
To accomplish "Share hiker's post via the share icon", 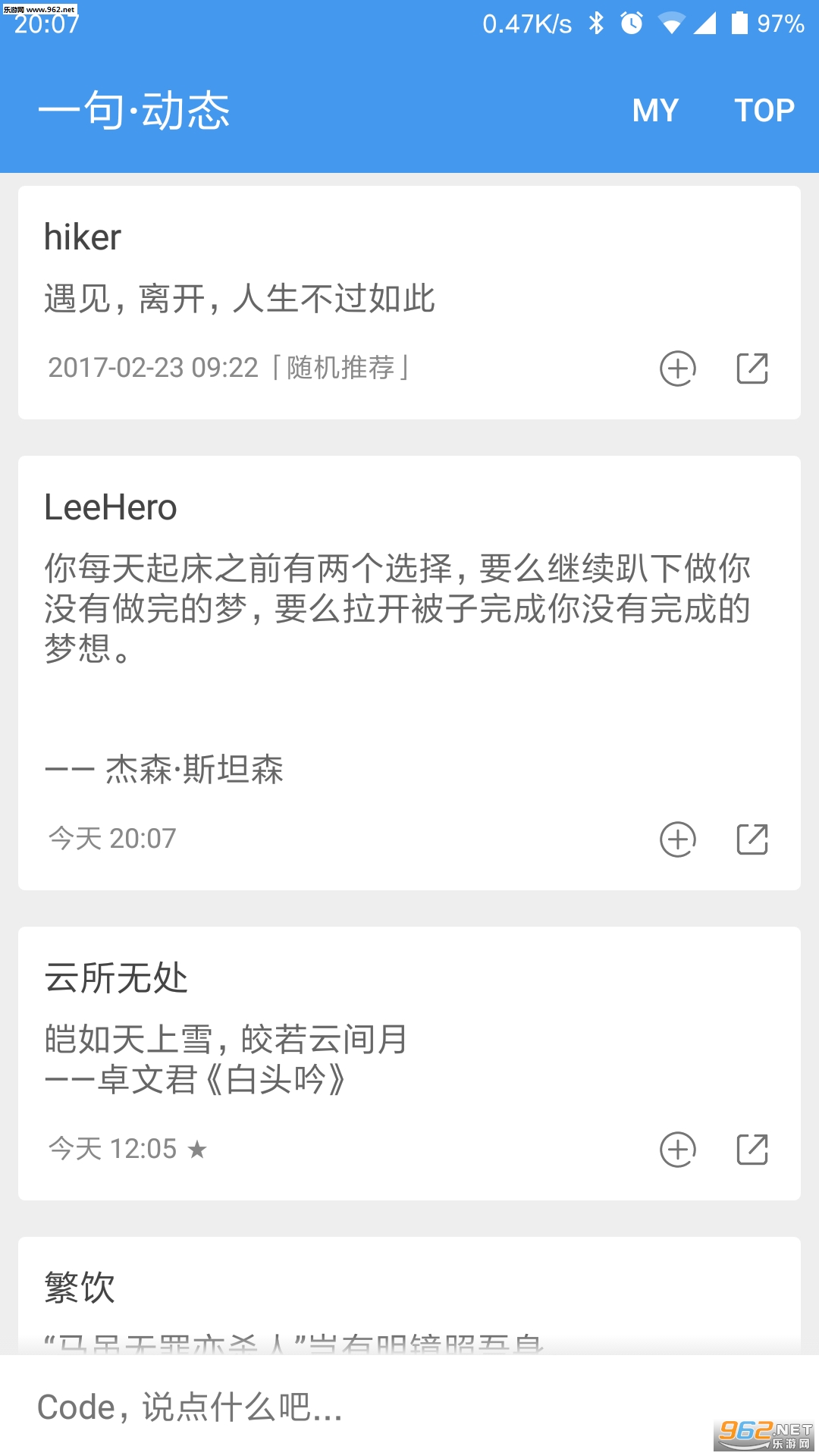I will point(752,369).
